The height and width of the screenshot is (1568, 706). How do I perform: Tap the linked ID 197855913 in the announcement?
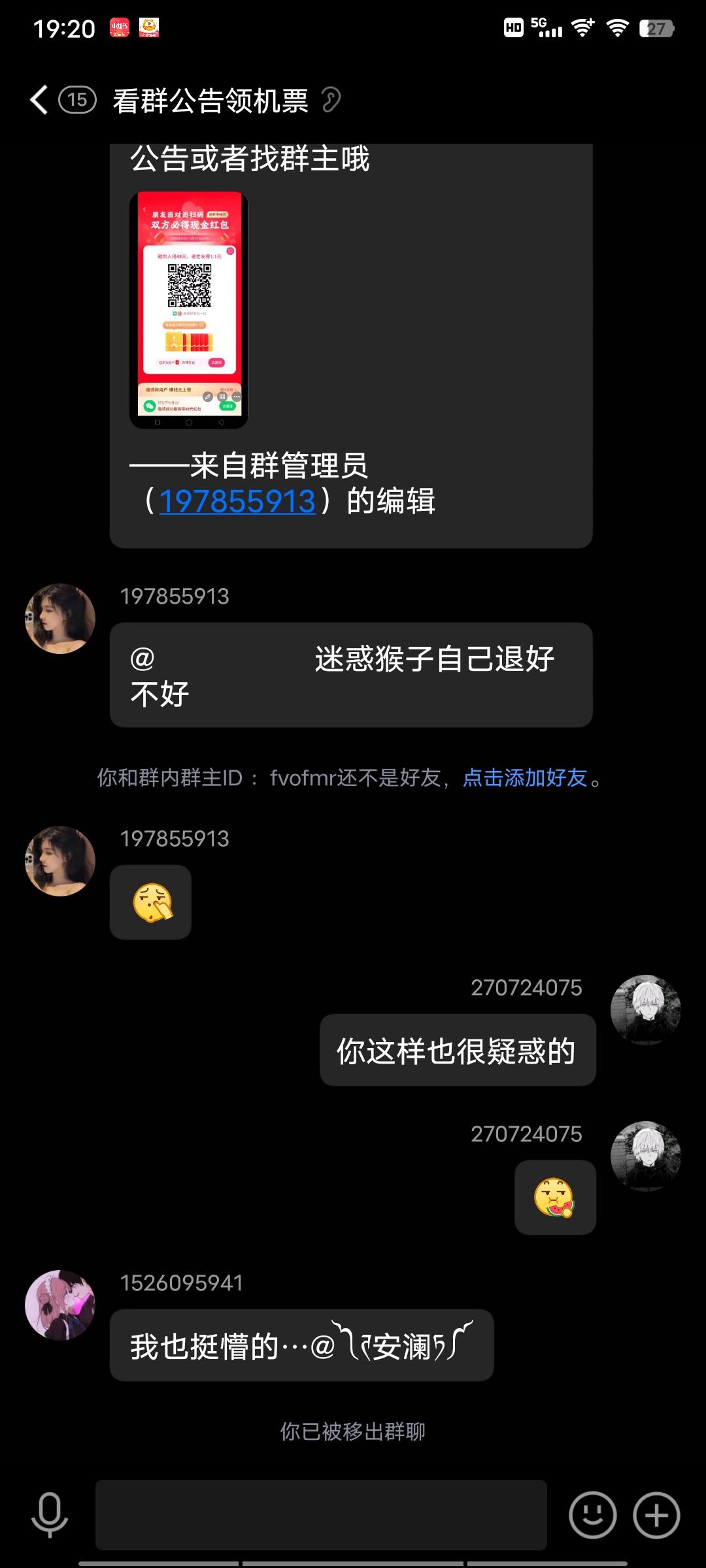tap(237, 501)
